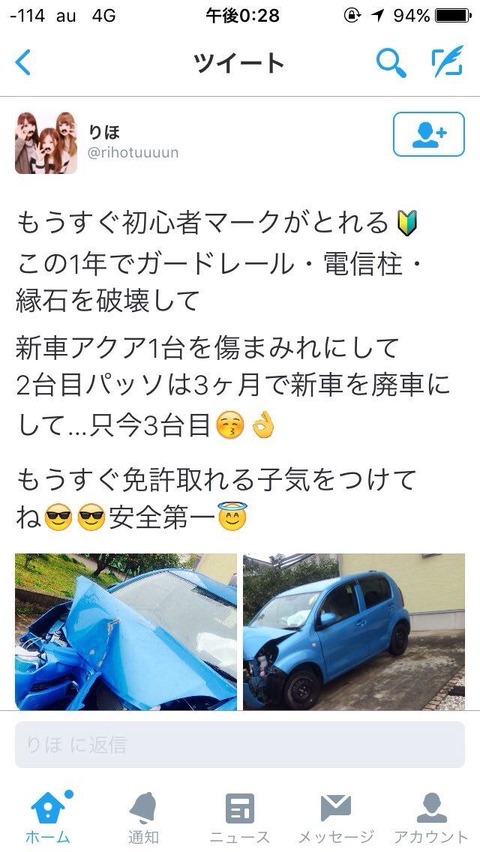
Task: Open the crushed blue hood photo
Action: point(126,631)
